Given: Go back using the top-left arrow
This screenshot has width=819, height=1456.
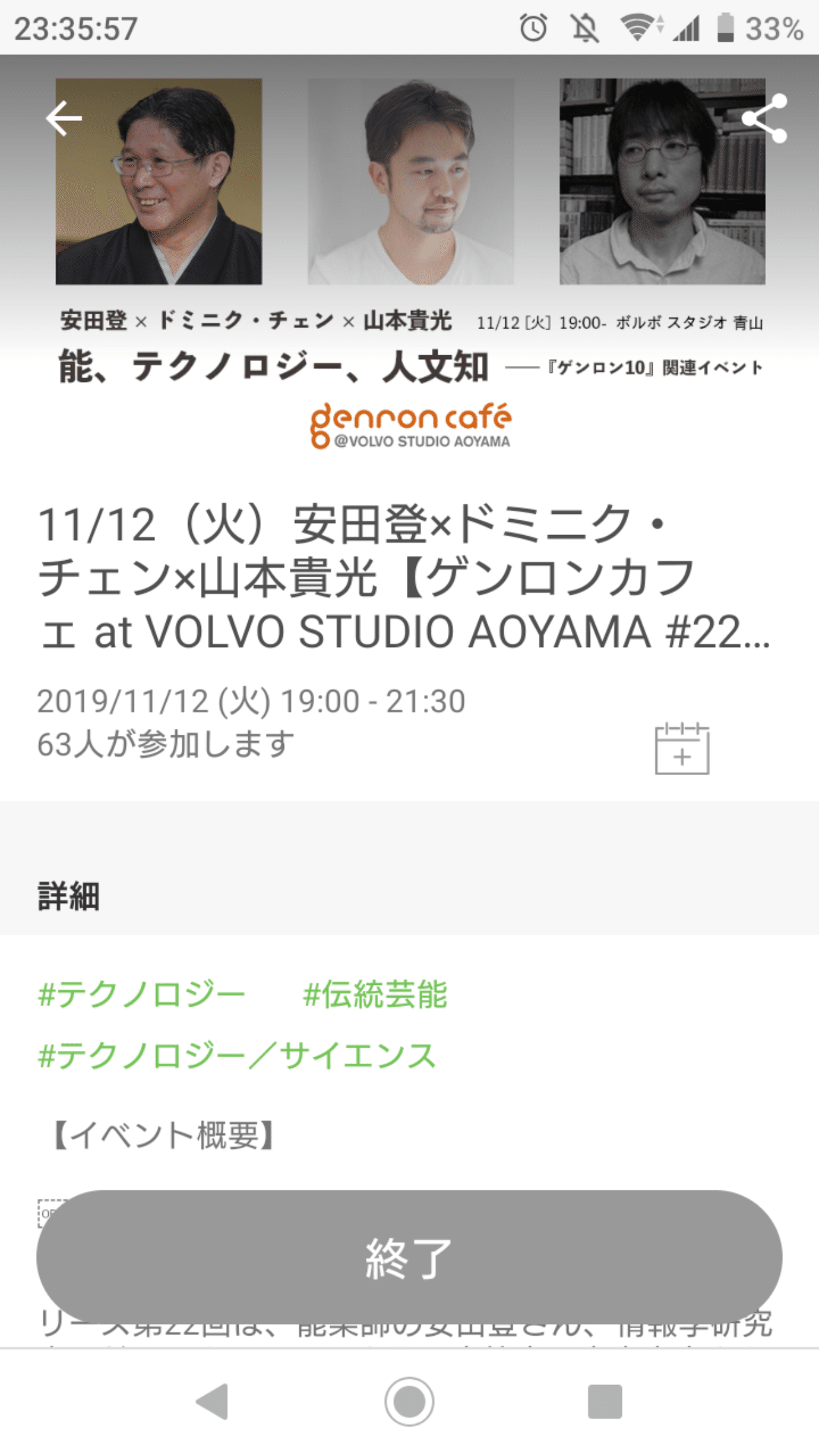Looking at the screenshot, I should coord(64,118).
